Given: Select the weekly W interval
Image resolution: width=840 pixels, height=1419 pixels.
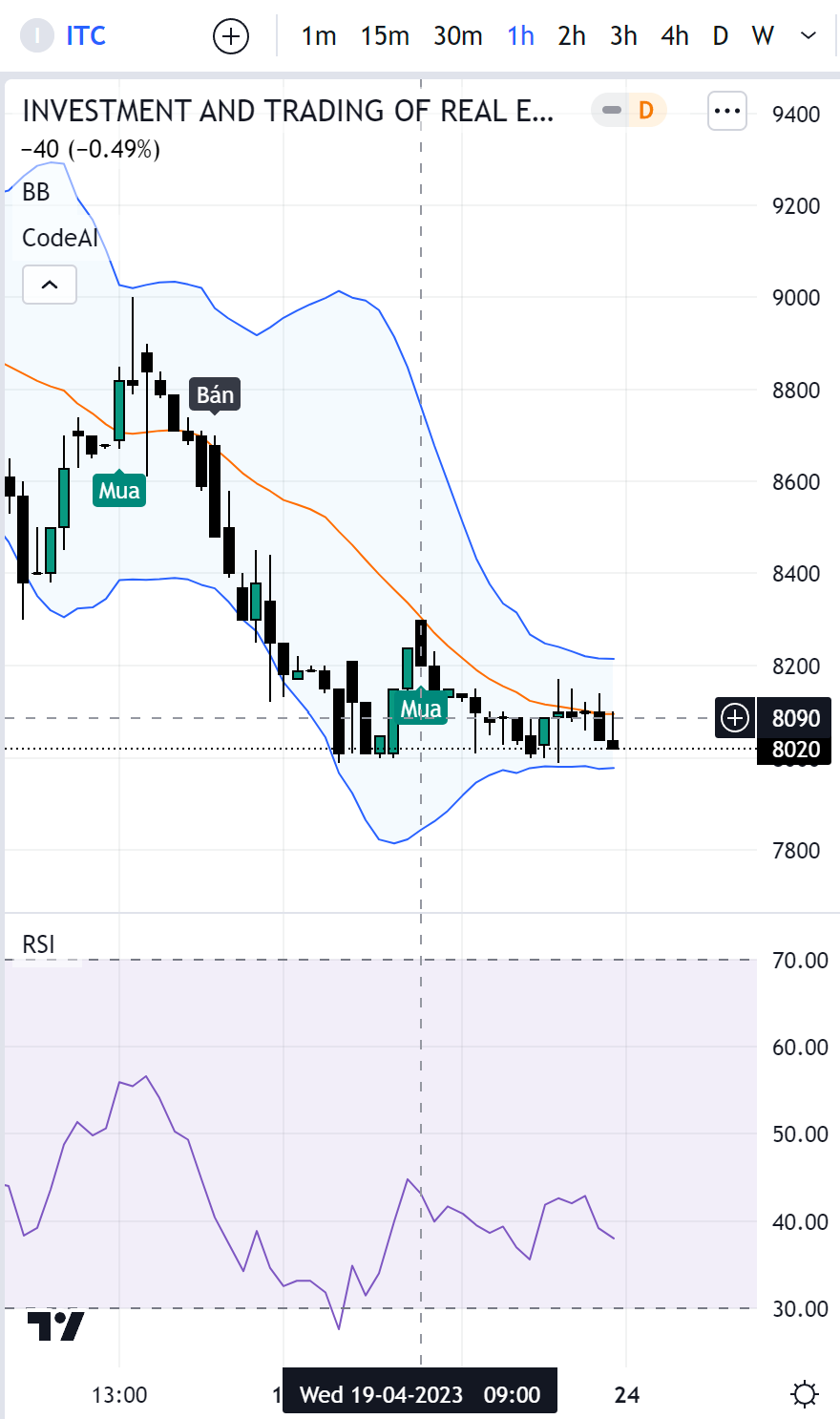Looking at the screenshot, I should 762,36.
